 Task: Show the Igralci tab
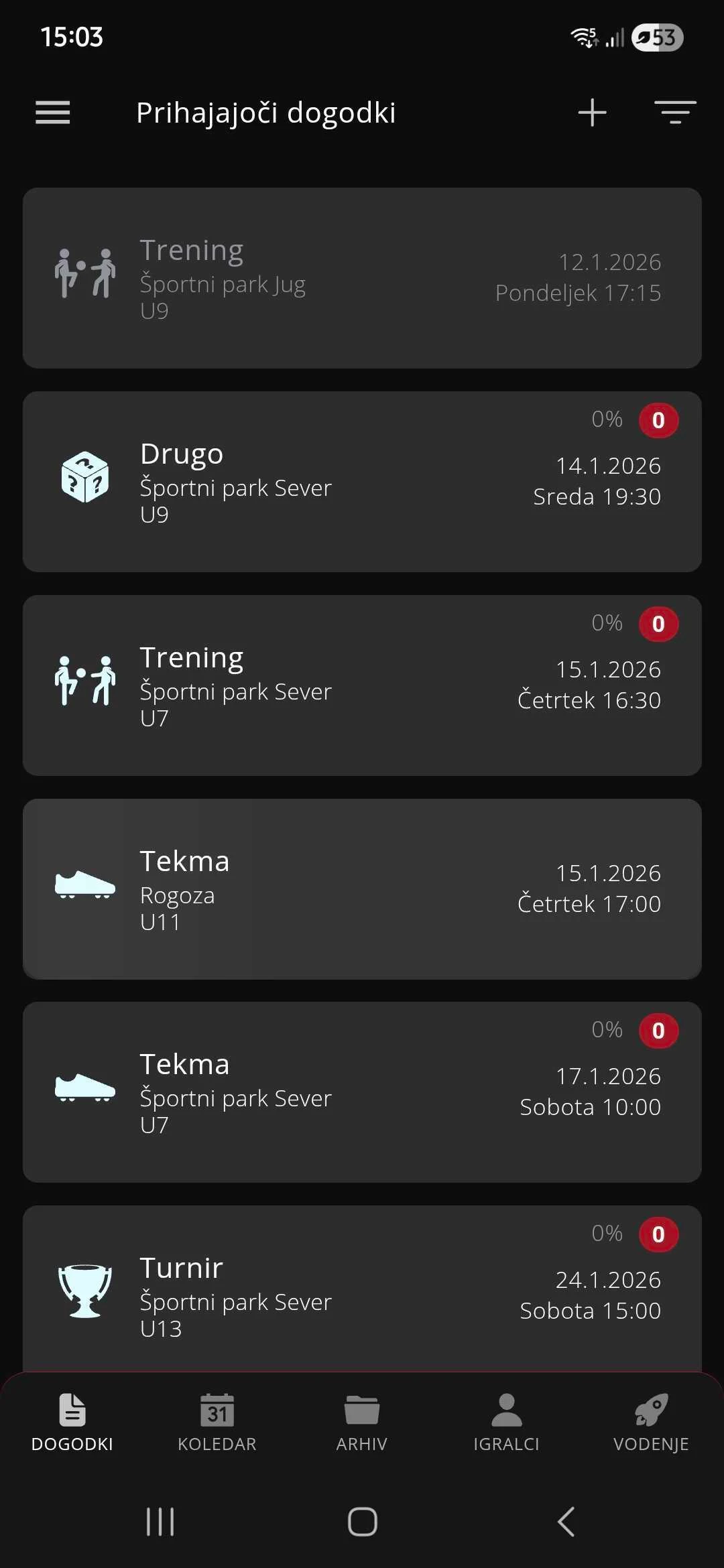point(507,1422)
